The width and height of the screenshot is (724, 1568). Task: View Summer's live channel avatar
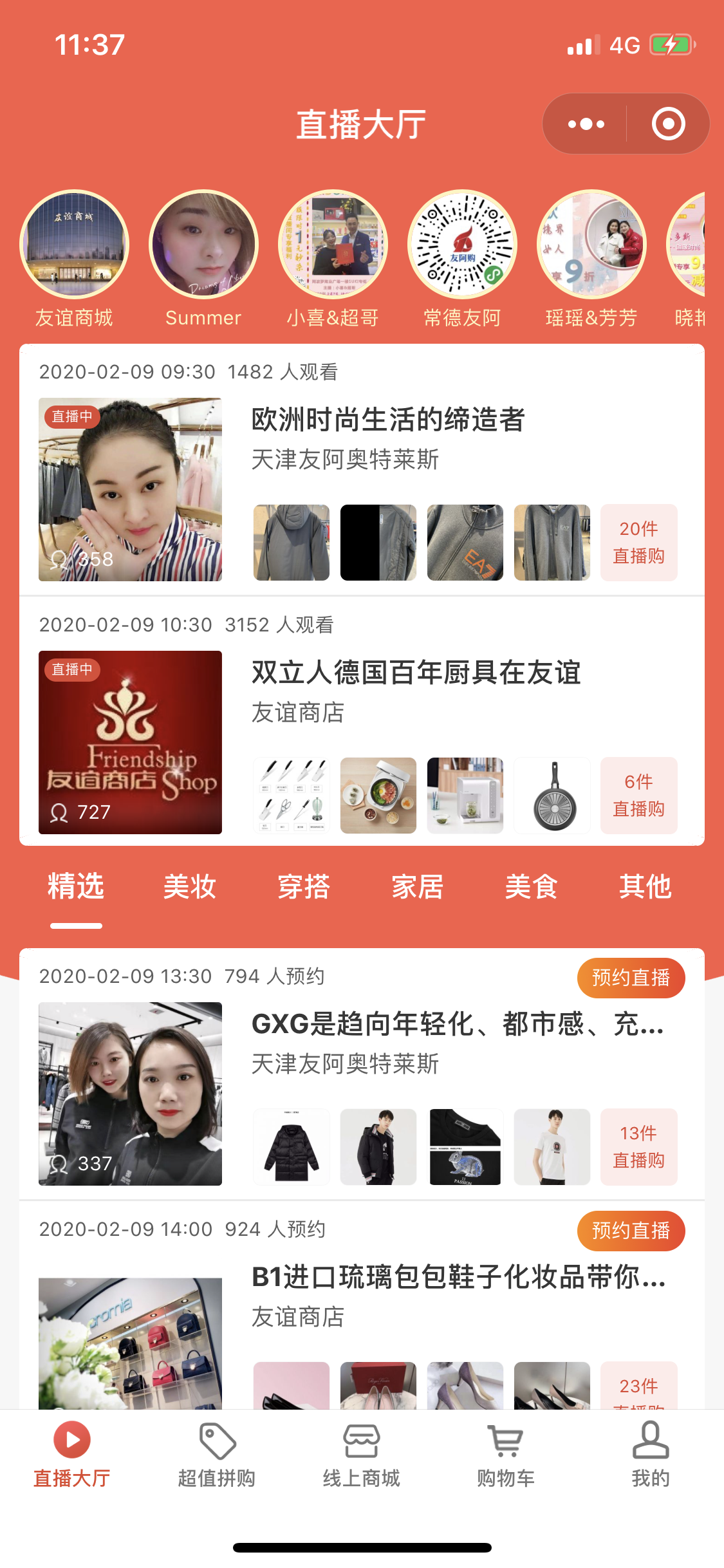coord(203,245)
